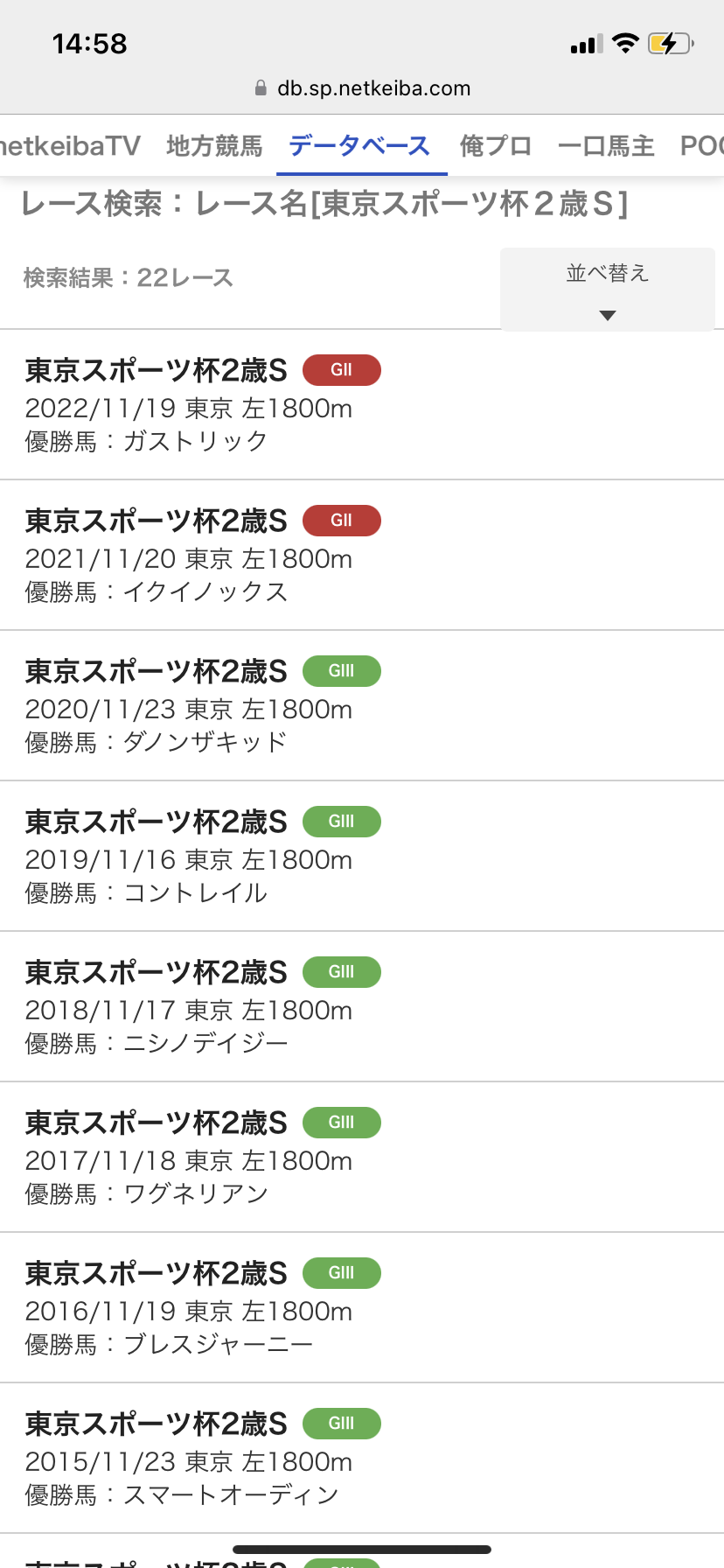View the 2020/11/23 race won by ダノンザキッド
Screen dimensions: 724x1568
tap(362, 705)
